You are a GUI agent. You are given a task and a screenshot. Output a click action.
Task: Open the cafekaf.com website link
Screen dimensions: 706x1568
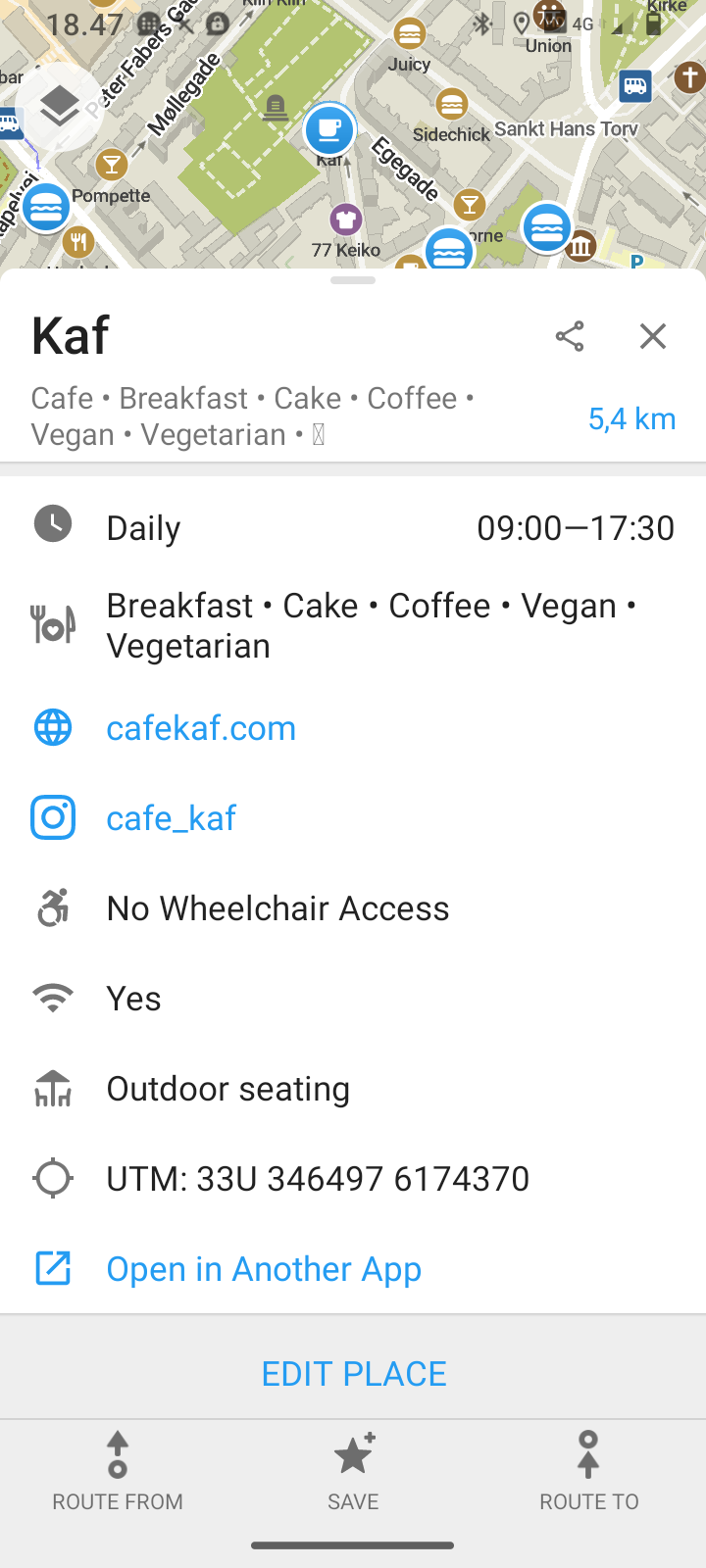coord(201,728)
